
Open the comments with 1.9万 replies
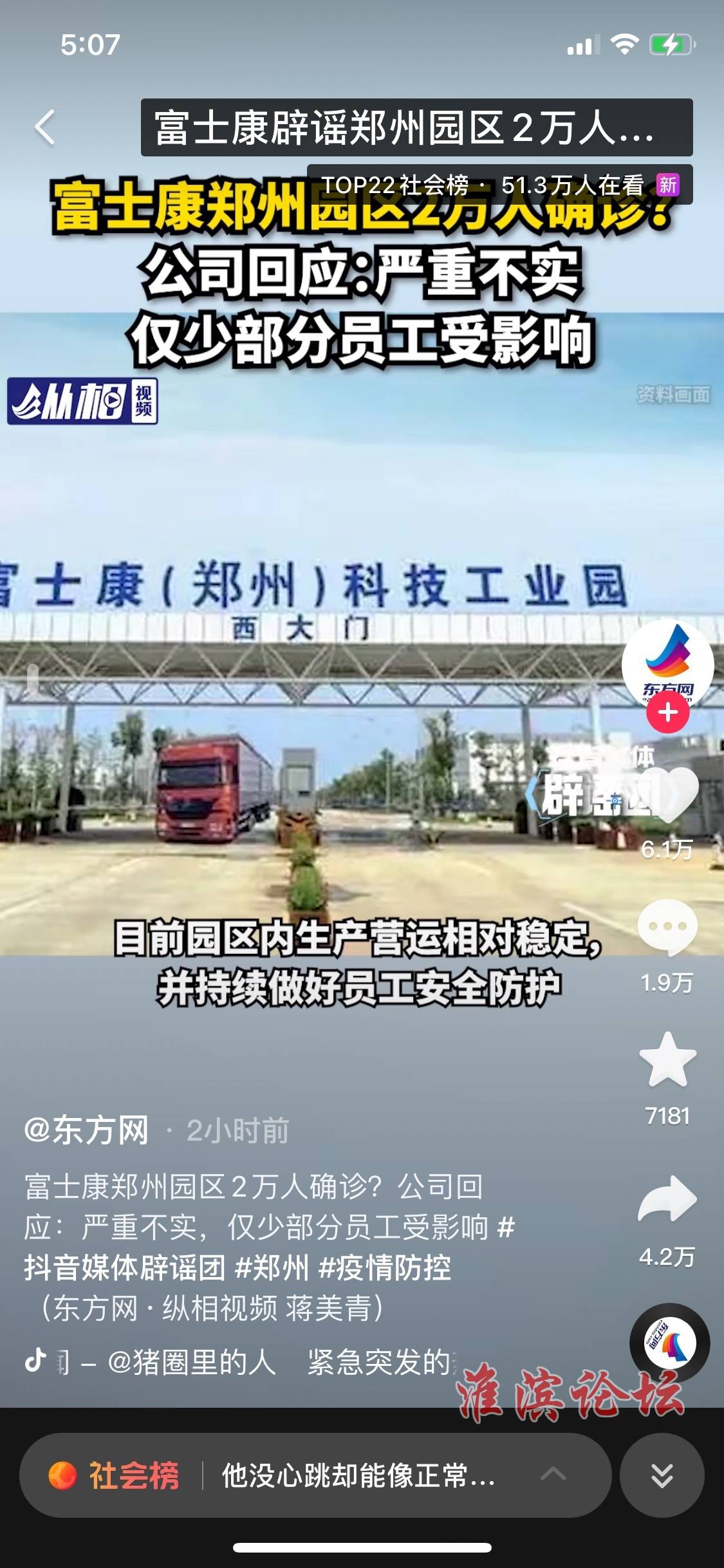click(667, 928)
